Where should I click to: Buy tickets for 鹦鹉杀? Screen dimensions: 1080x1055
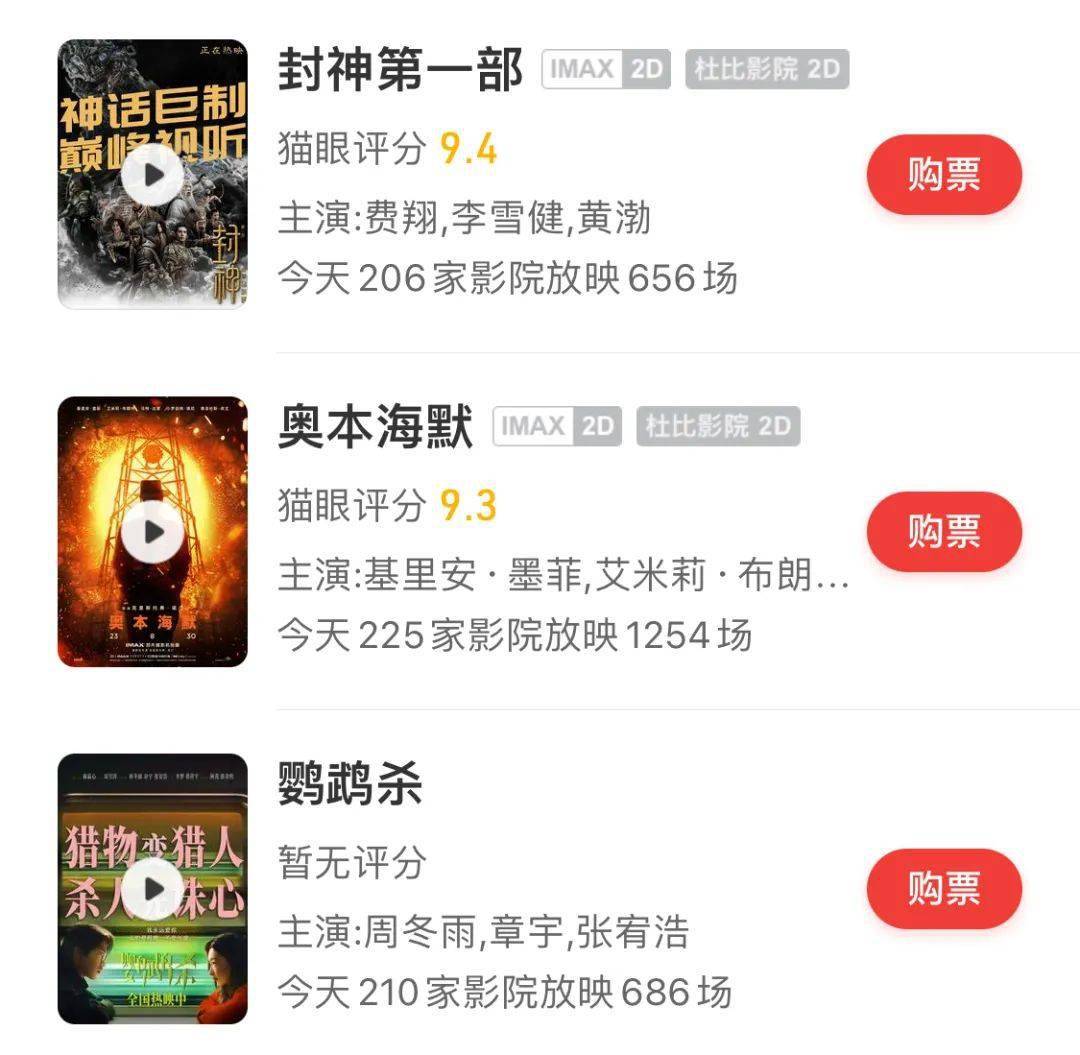[x=943, y=888]
